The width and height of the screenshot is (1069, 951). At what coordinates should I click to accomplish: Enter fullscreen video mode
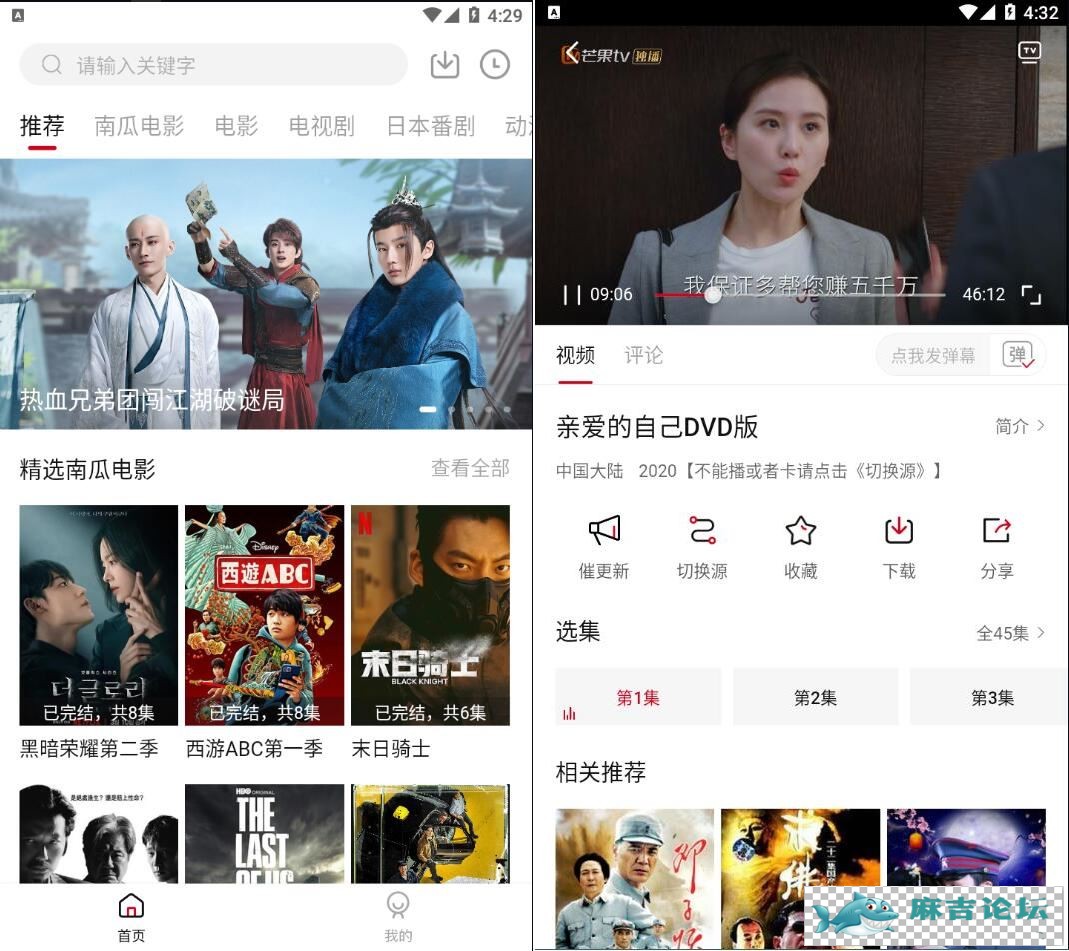tap(1031, 294)
